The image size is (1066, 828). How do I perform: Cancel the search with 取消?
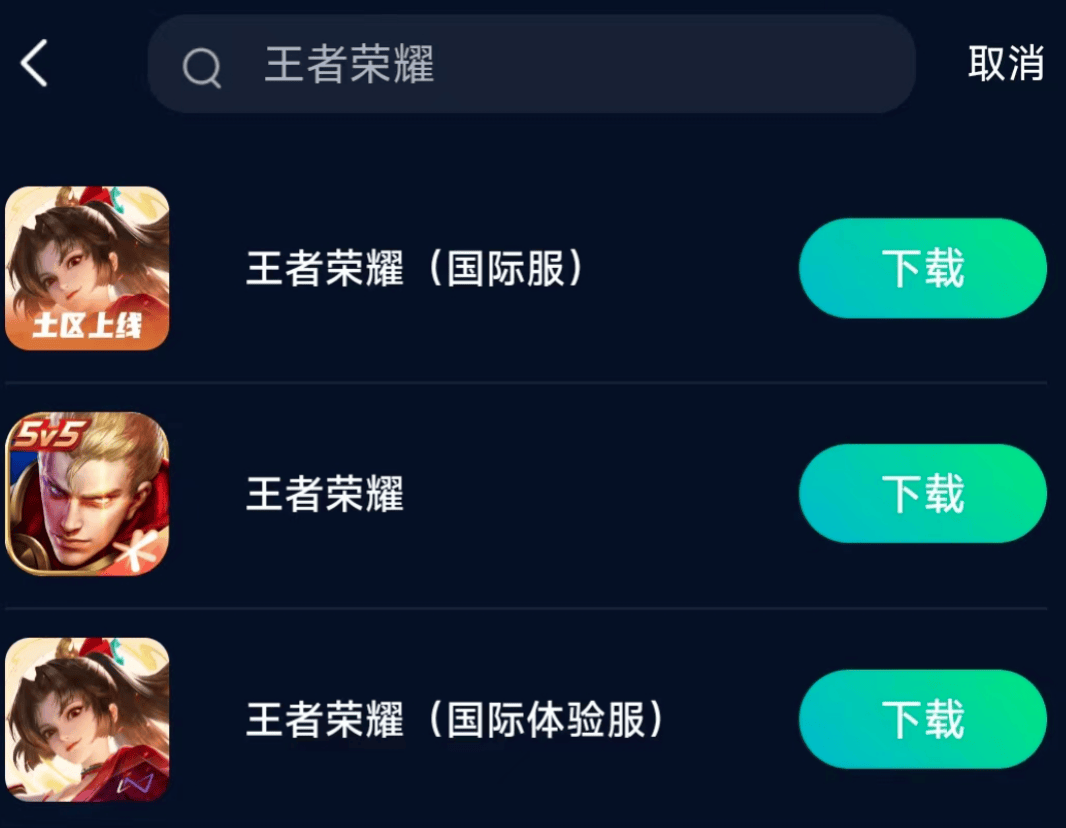click(x=1005, y=64)
